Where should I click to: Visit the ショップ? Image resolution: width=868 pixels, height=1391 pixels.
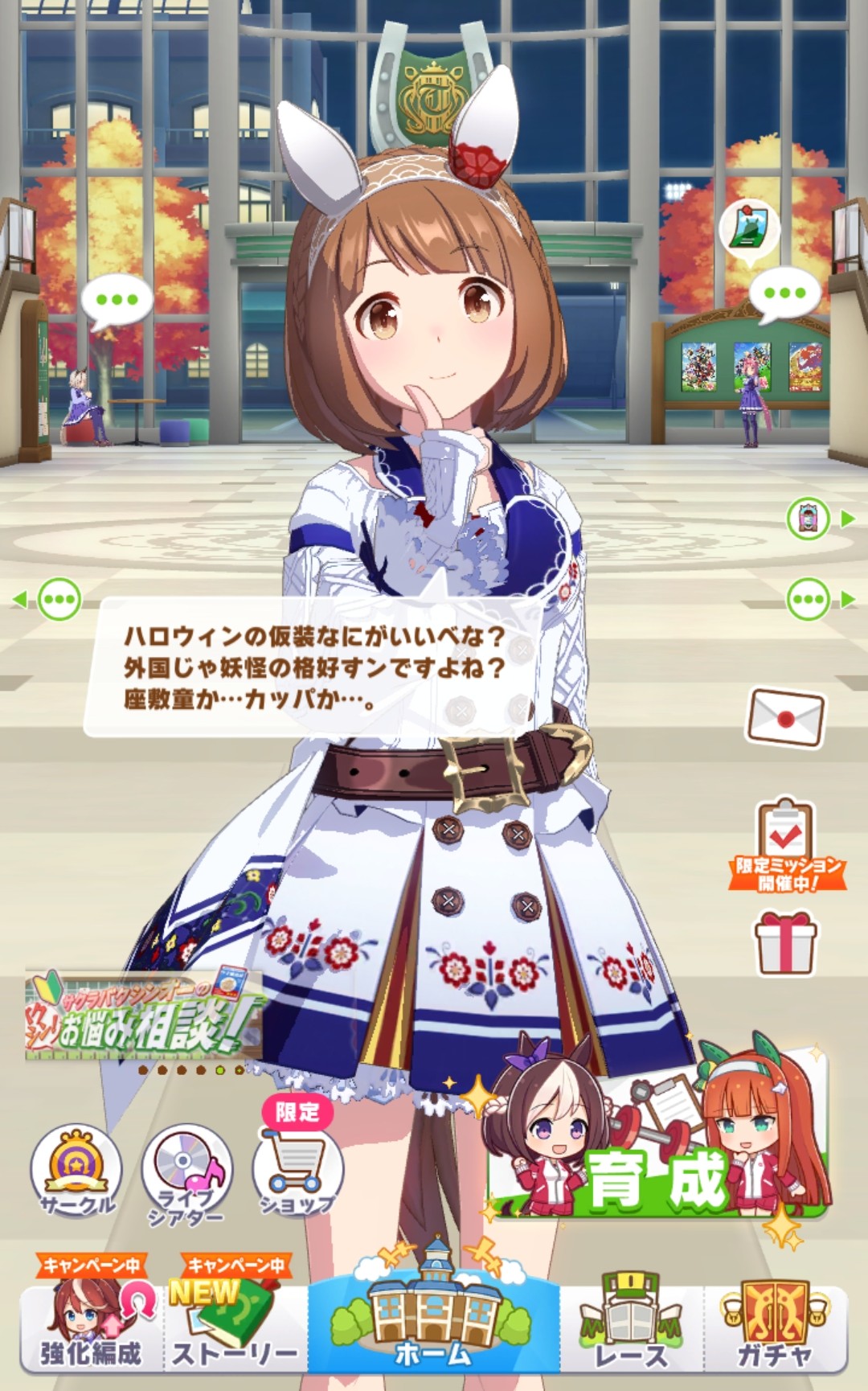[x=297, y=1171]
